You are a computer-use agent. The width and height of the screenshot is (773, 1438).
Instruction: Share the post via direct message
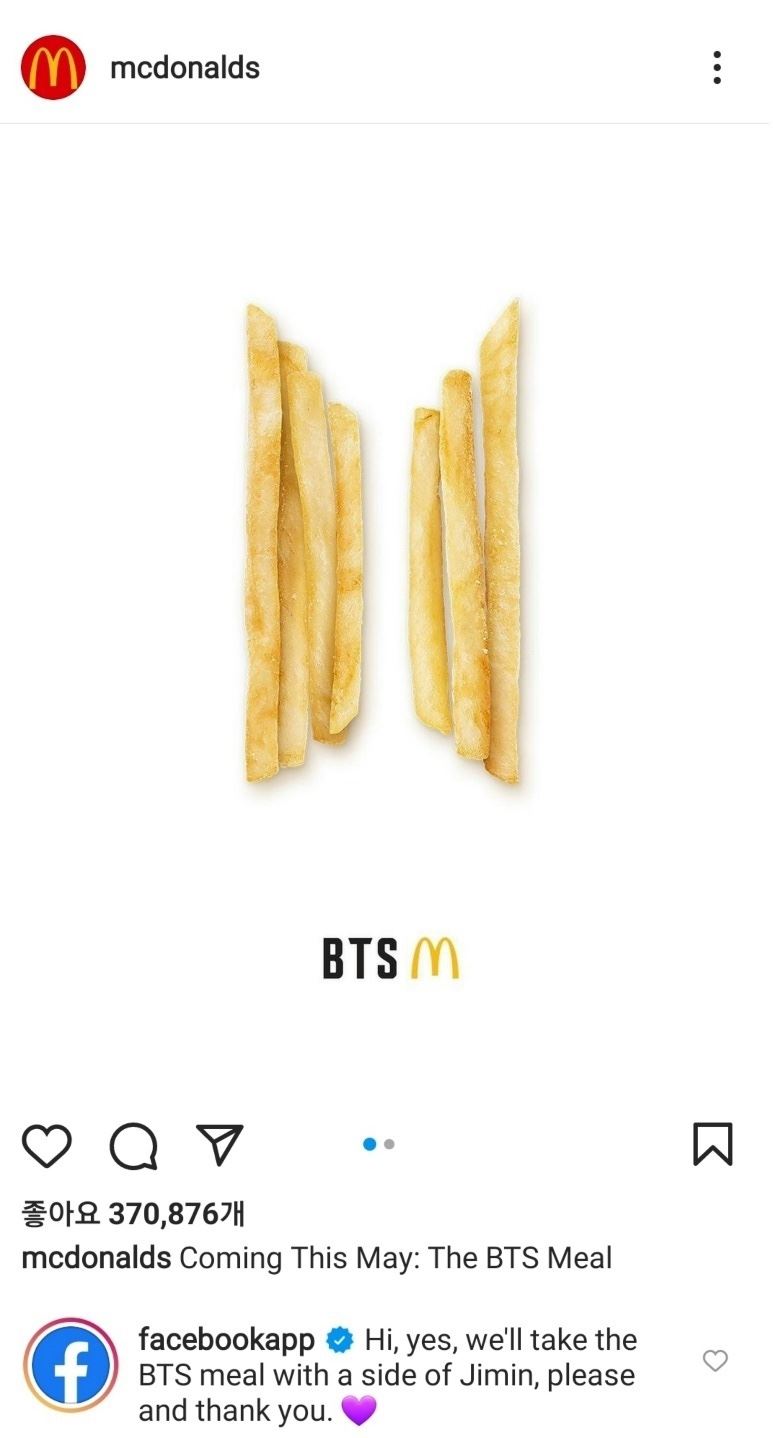[x=220, y=1145]
